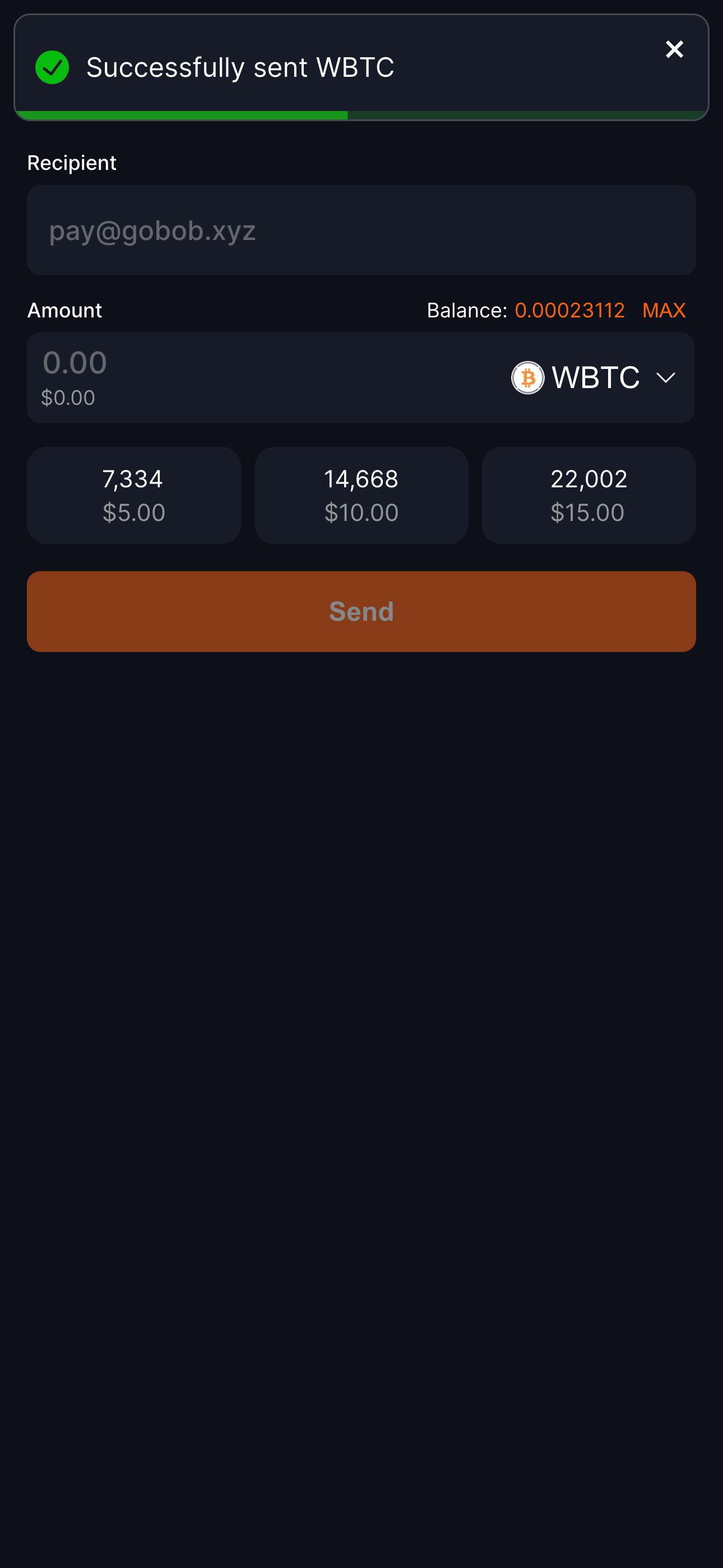Choose the 14,668 $10.00 preset amount
This screenshot has height=1568, width=723.
tap(361, 495)
